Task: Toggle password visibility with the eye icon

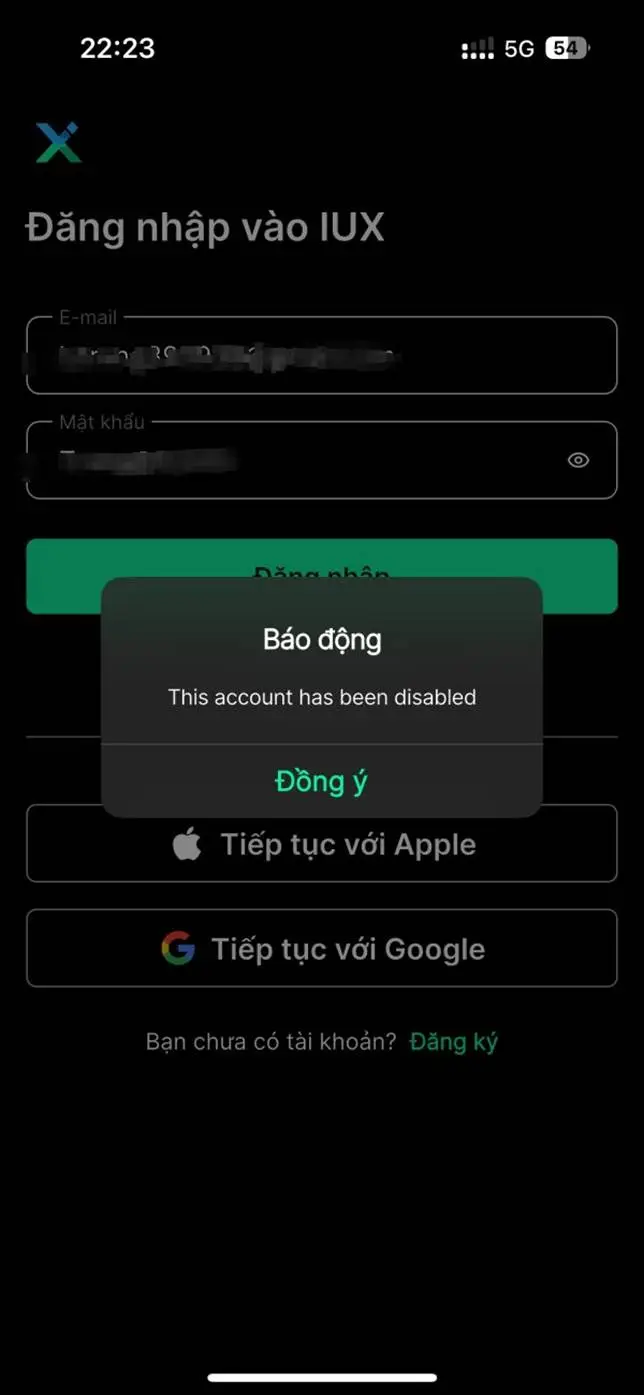Action: pyautogui.click(x=578, y=460)
